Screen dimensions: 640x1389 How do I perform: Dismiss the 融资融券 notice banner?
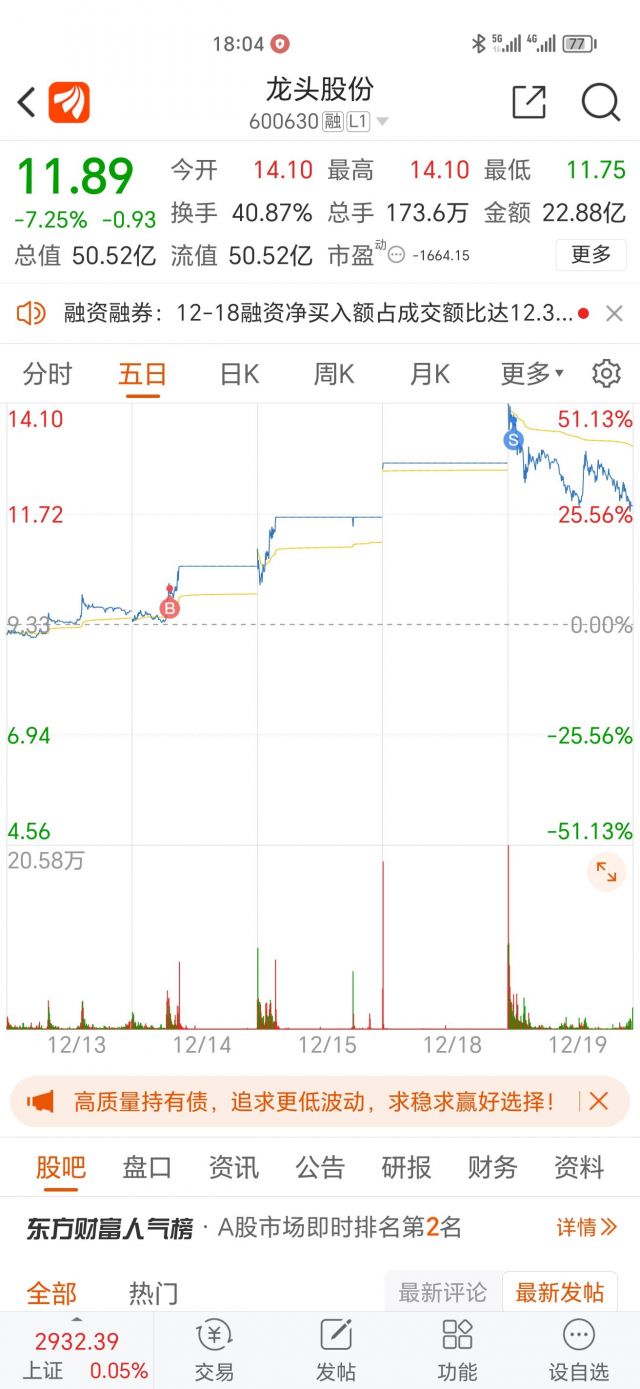pos(614,314)
